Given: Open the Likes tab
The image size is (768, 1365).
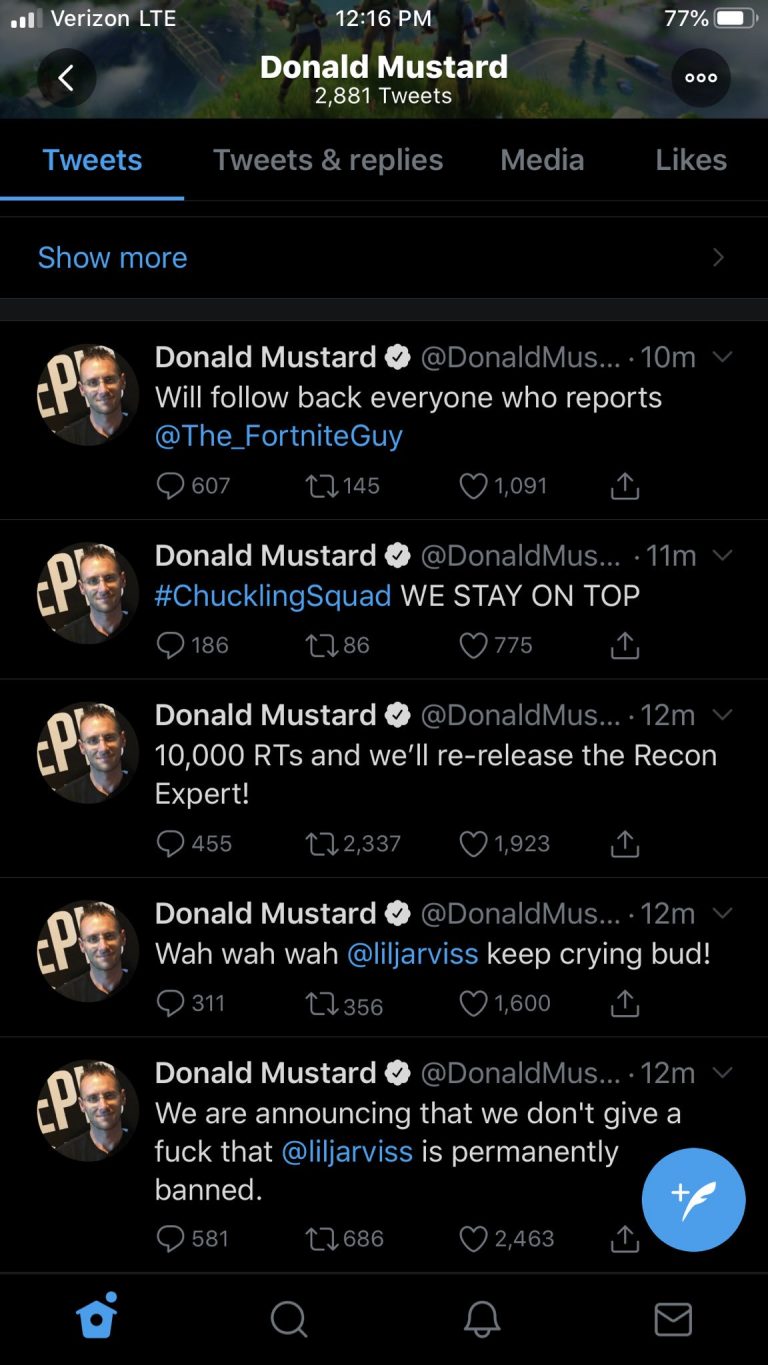Looking at the screenshot, I should point(691,160).
